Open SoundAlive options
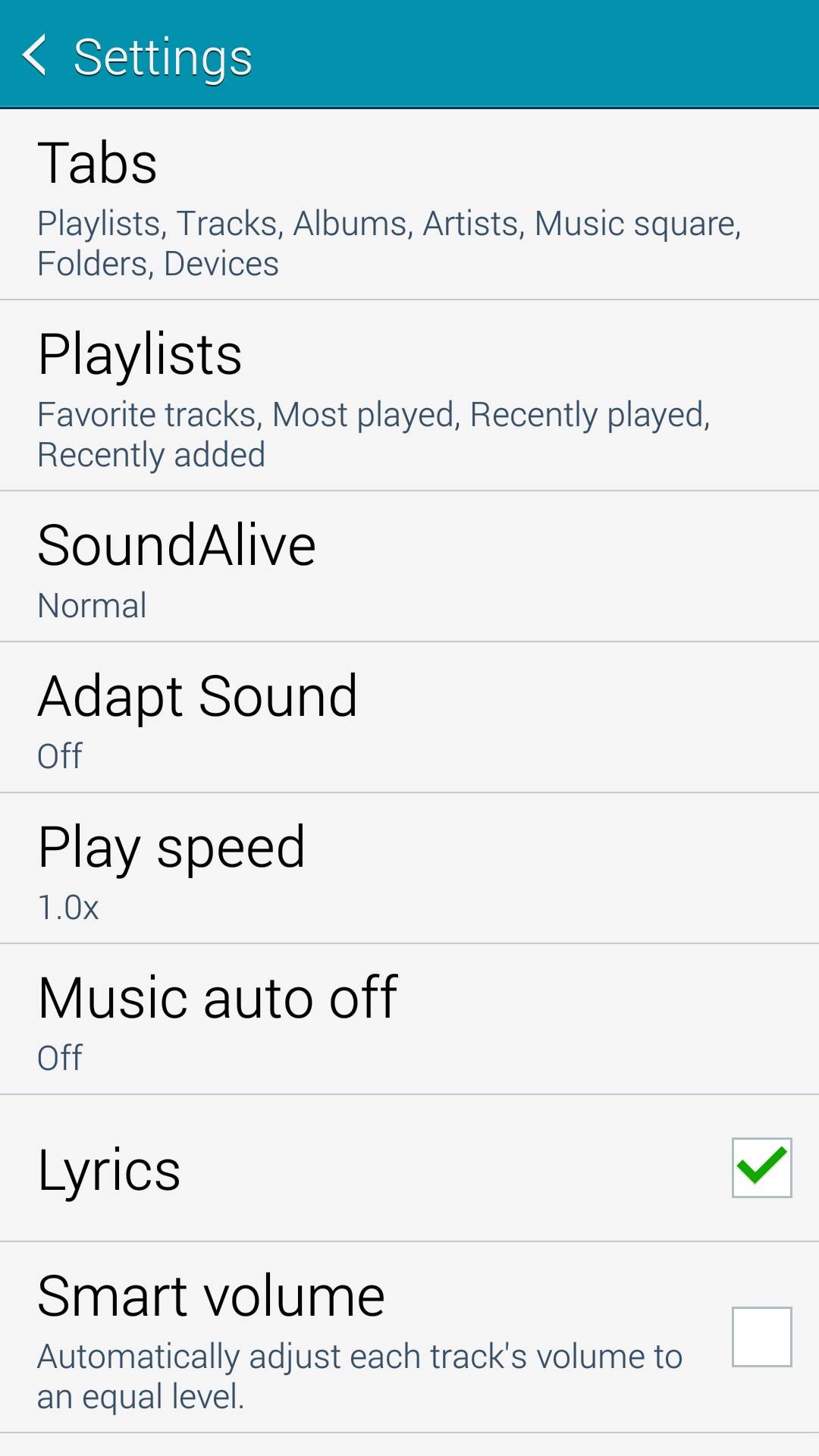 coord(409,566)
